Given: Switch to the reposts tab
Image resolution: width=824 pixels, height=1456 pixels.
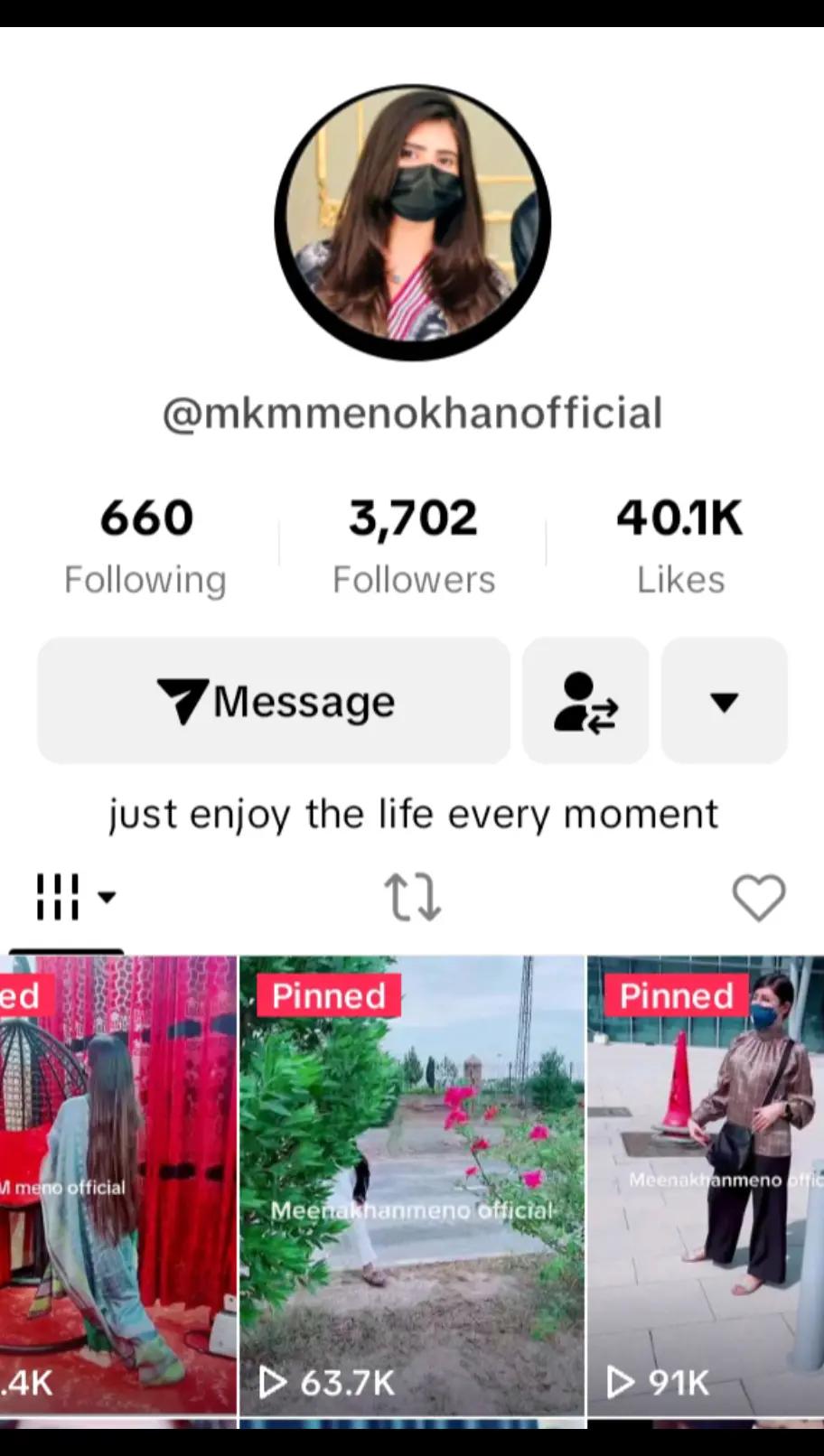Looking at the screenshot, I should pos(412,897).
